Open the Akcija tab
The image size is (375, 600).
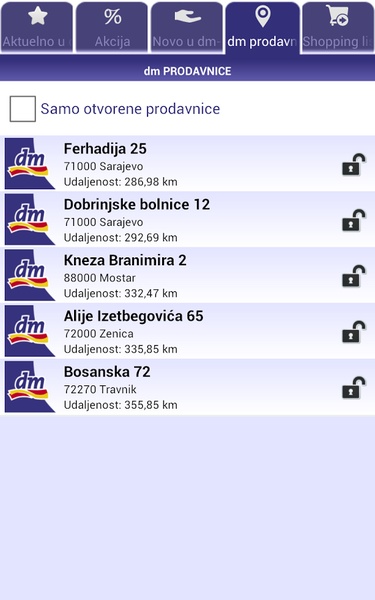pyautogui.click(x=112, y=27)
